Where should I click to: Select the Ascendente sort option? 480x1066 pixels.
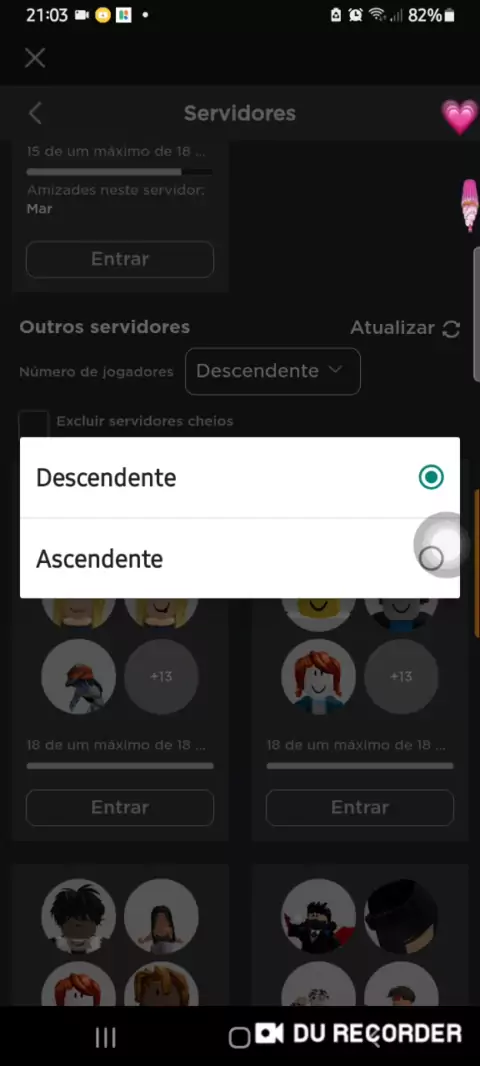(239, 559)
